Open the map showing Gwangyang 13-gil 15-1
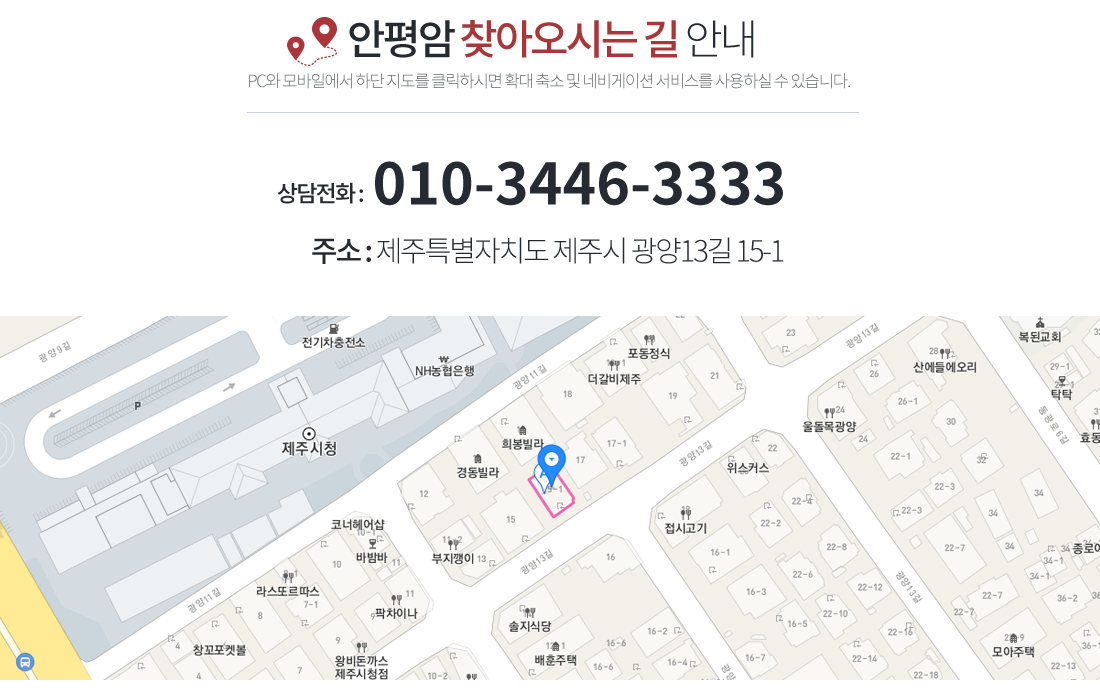The height and width of the screenshot is (695, 1100). (x=550, y=500)
